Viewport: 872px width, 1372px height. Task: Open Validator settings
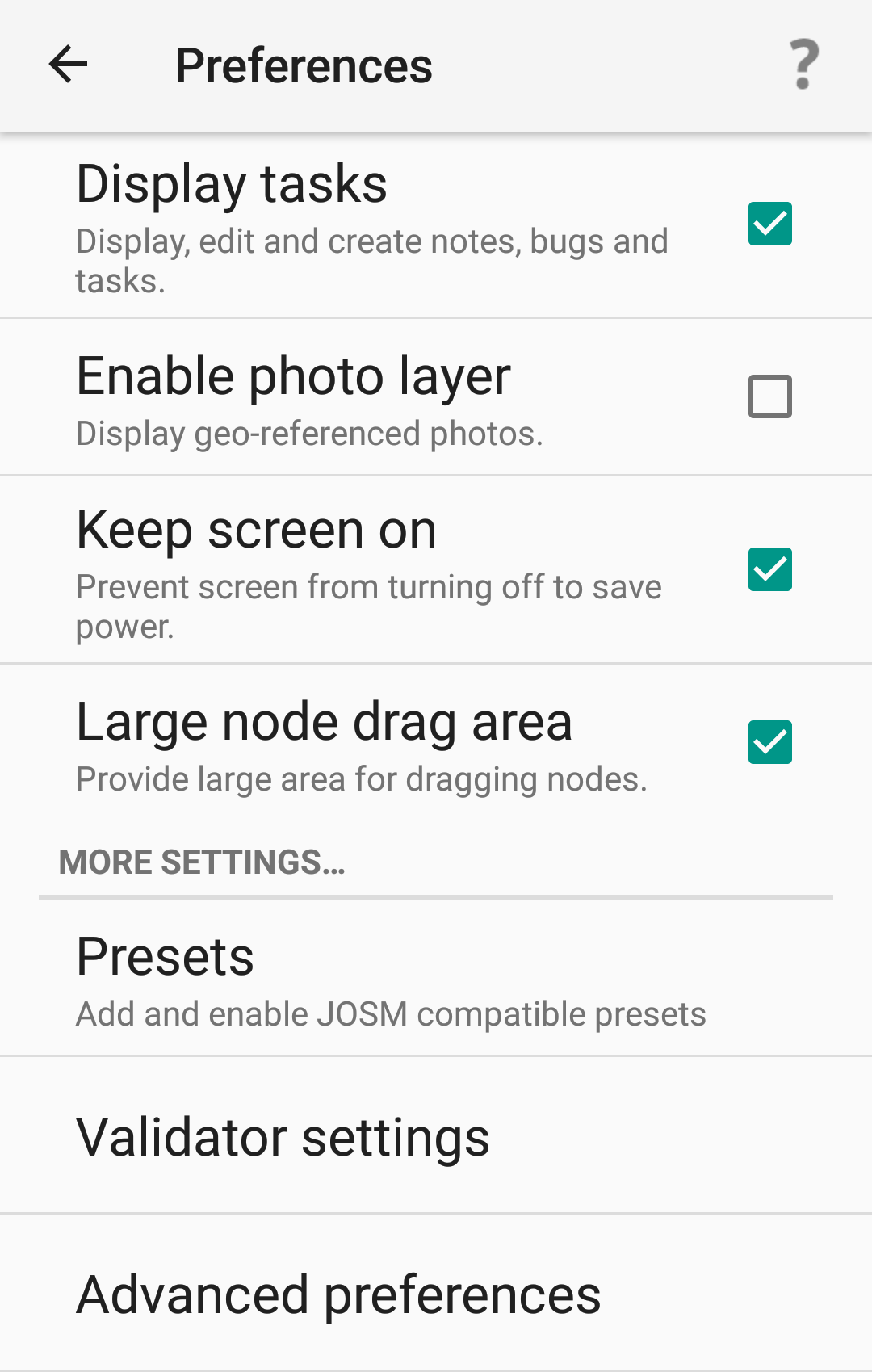click(282, 1135)
